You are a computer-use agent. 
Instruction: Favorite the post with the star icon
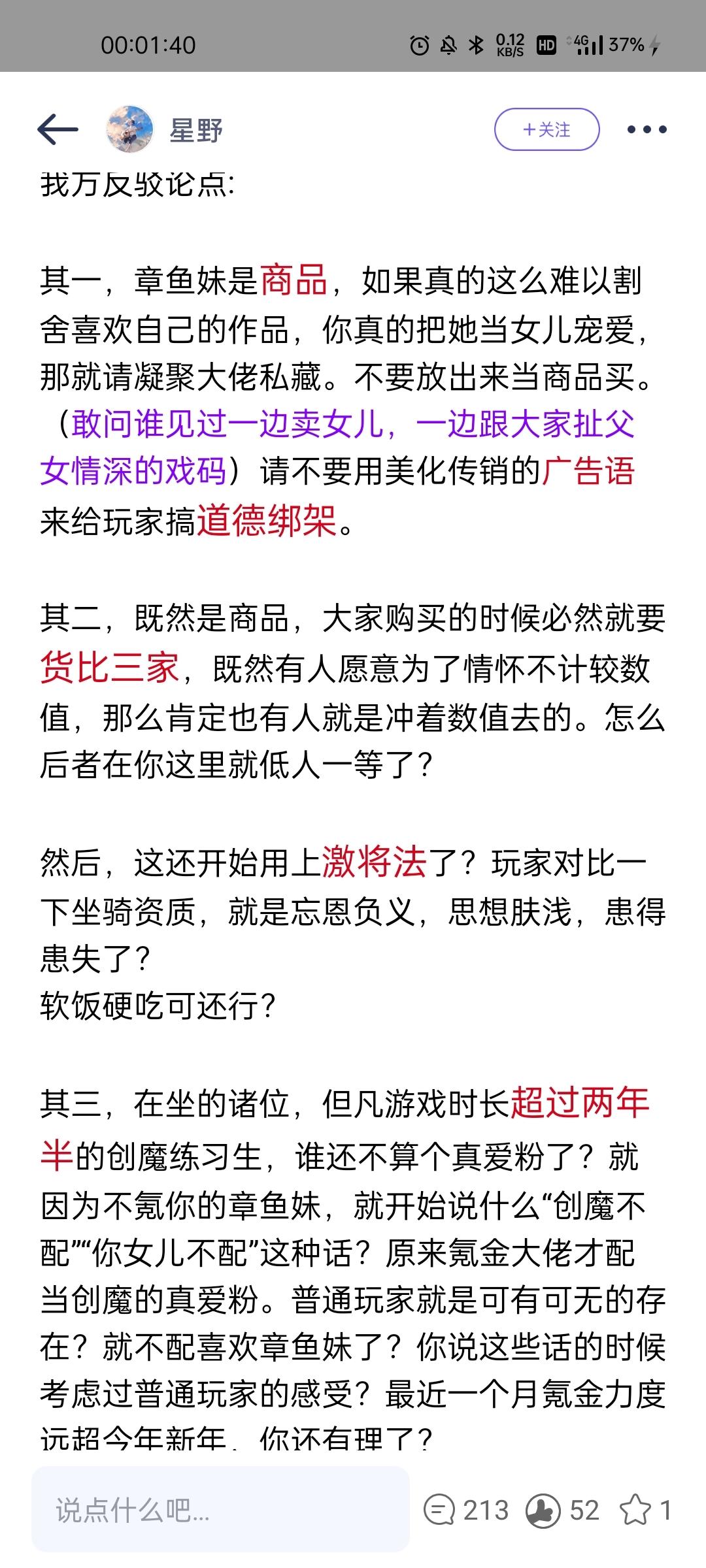635,1510
